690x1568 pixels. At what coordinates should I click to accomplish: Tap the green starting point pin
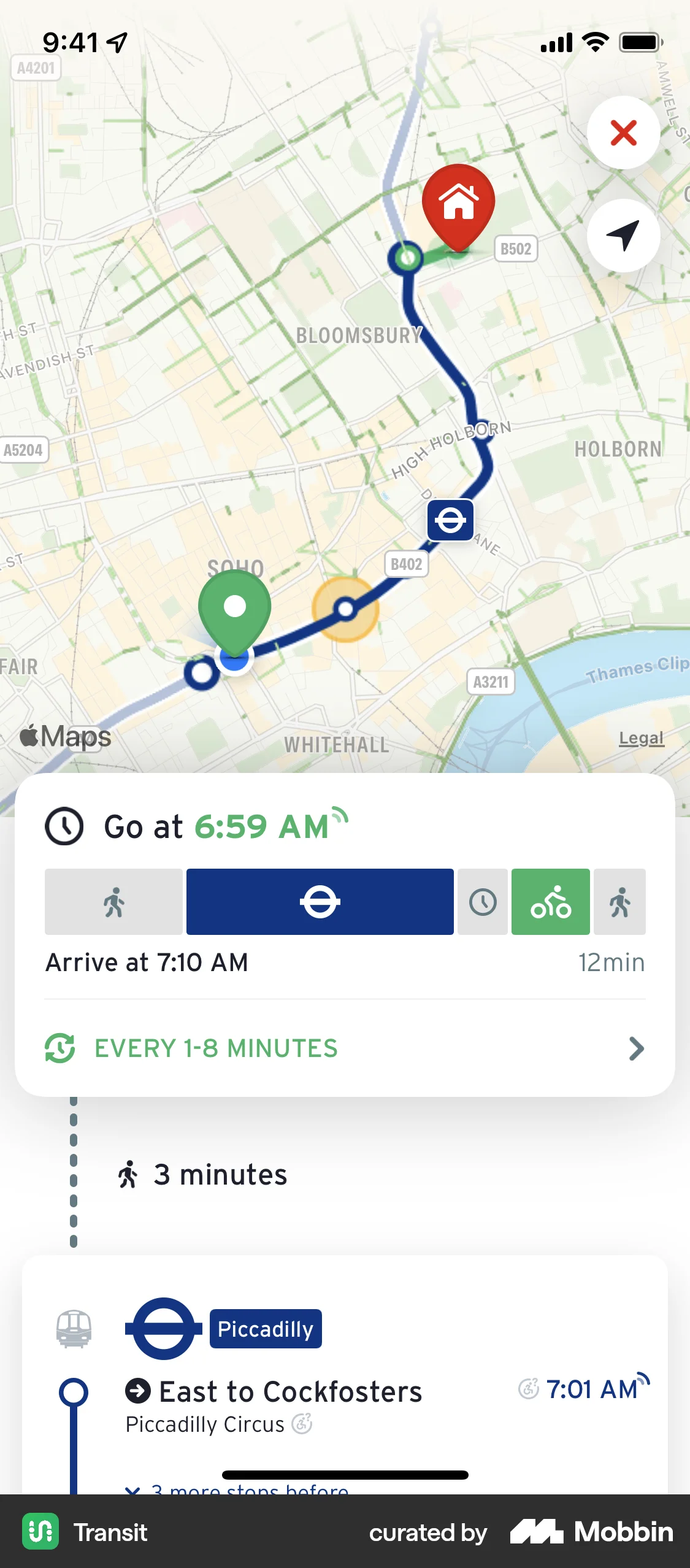235,607
